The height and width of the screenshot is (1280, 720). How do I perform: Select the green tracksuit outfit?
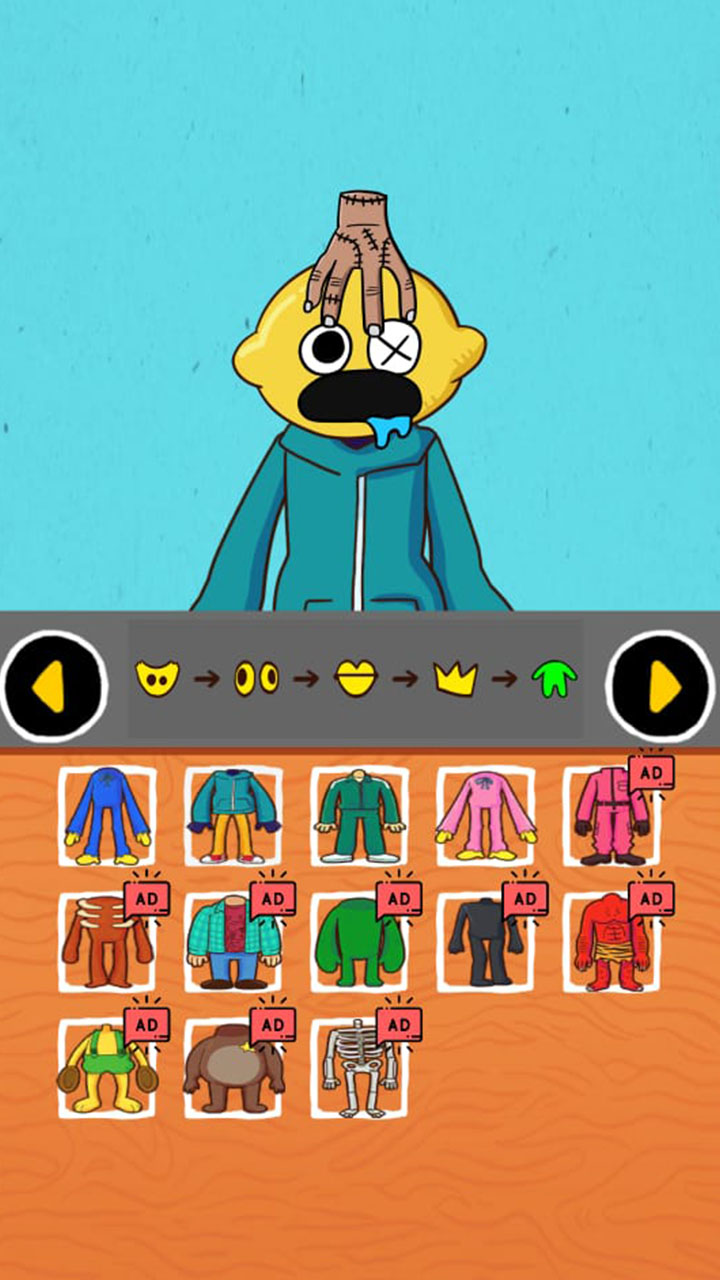coord(358,815)
